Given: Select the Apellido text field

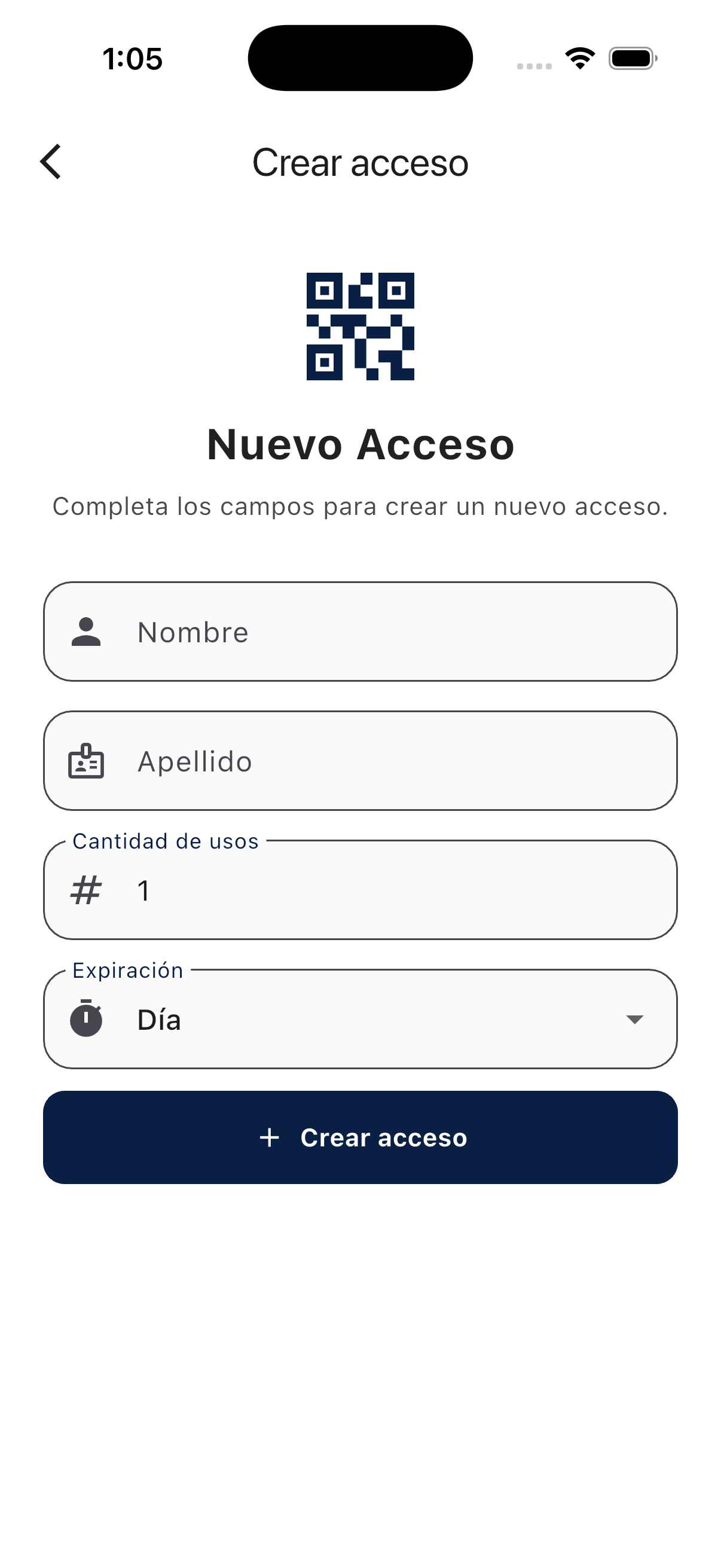Looking at the screenshot, I should pos(360,761).
